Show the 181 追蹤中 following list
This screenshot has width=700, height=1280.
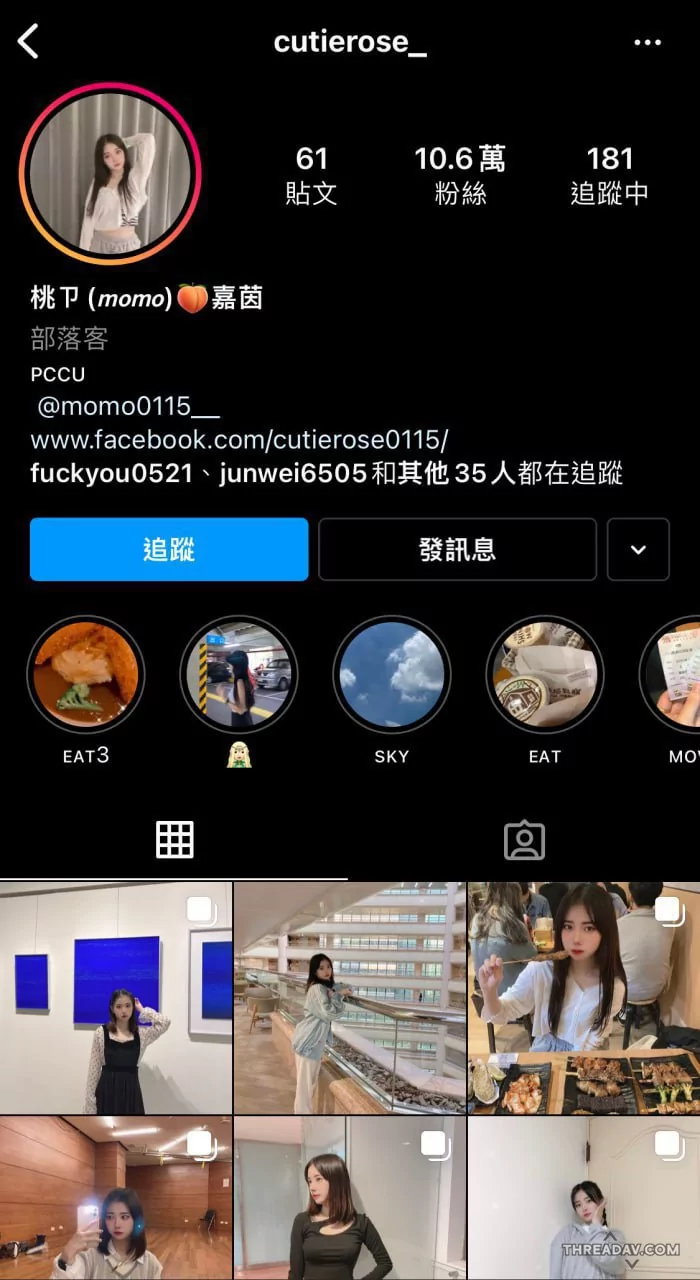click(x=609, y=175)
